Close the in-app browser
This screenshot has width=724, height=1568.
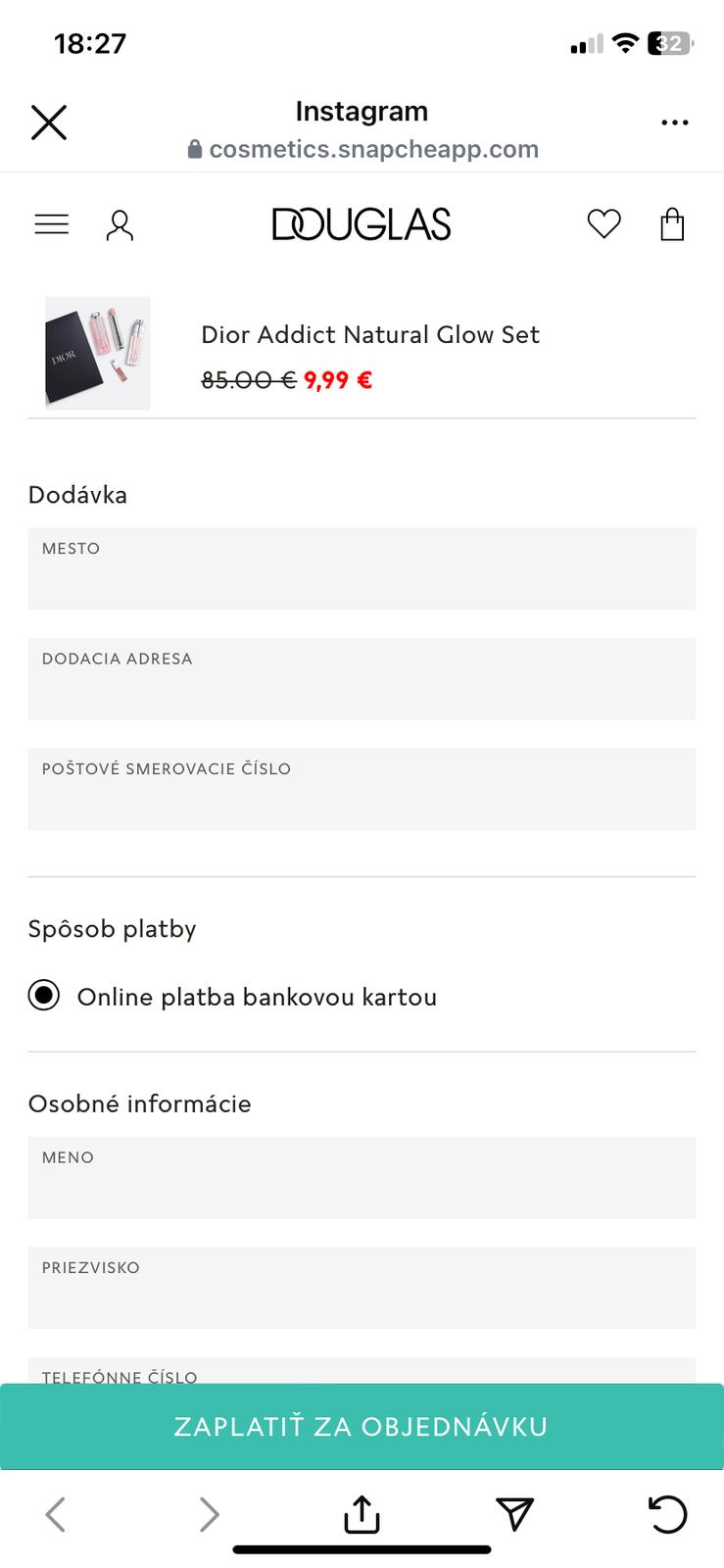click(x=49, y=123)
